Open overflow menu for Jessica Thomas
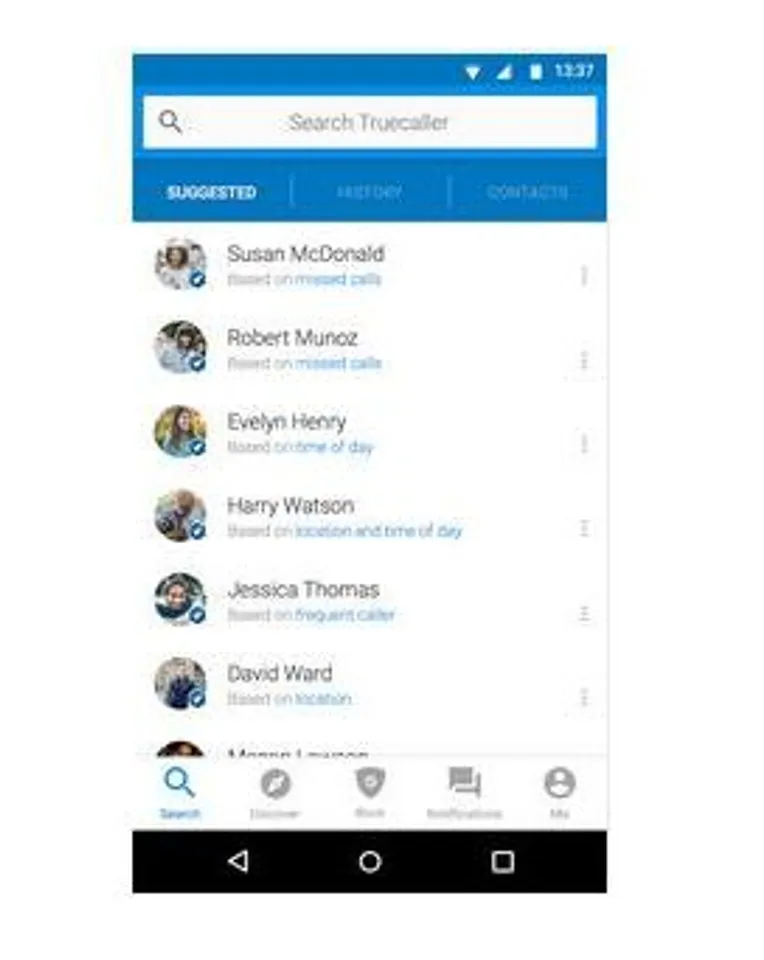Screen dimensions: 764x960 pos(584,613)
